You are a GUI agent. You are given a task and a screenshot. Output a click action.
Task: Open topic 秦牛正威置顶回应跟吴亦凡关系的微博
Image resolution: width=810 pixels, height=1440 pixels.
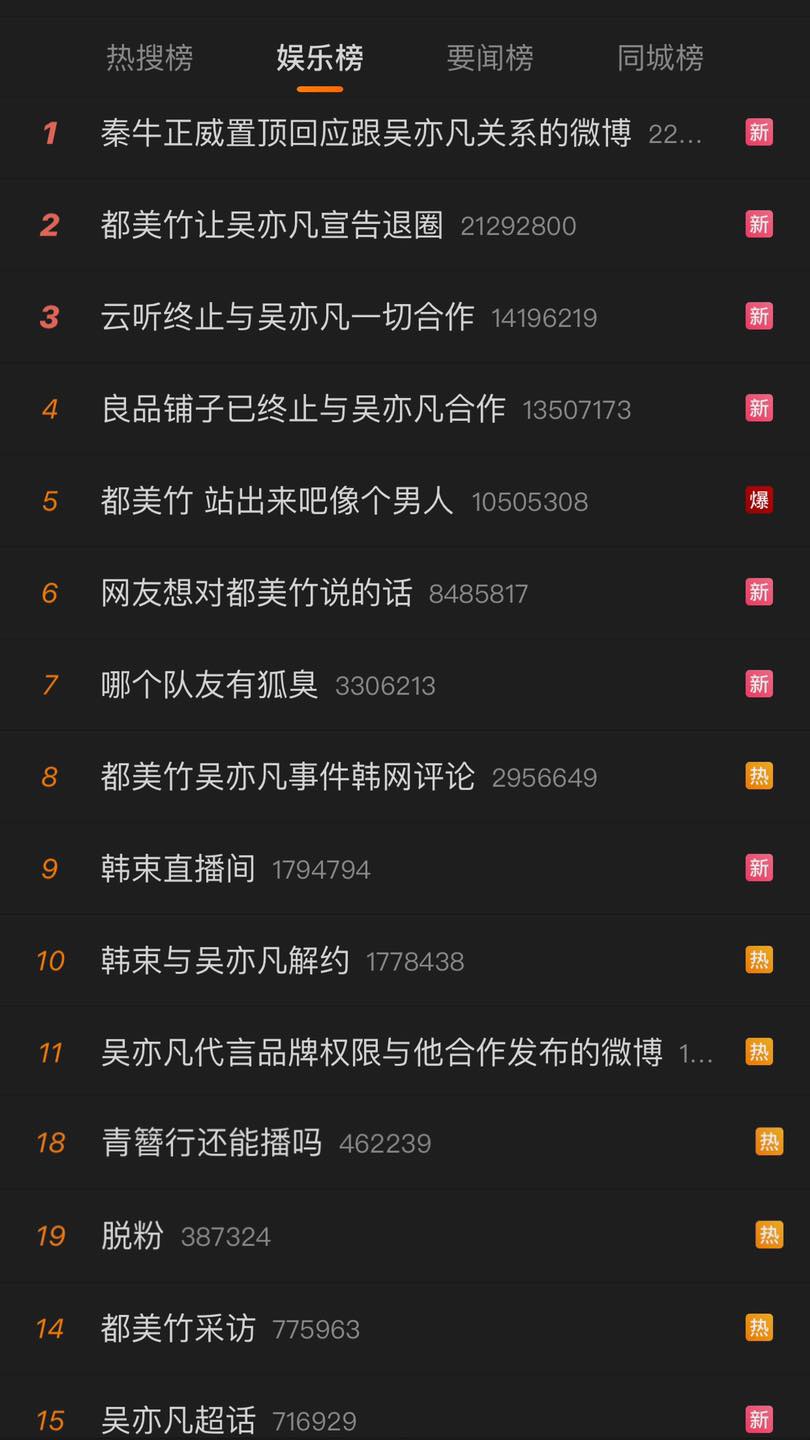tap(366, 133)
